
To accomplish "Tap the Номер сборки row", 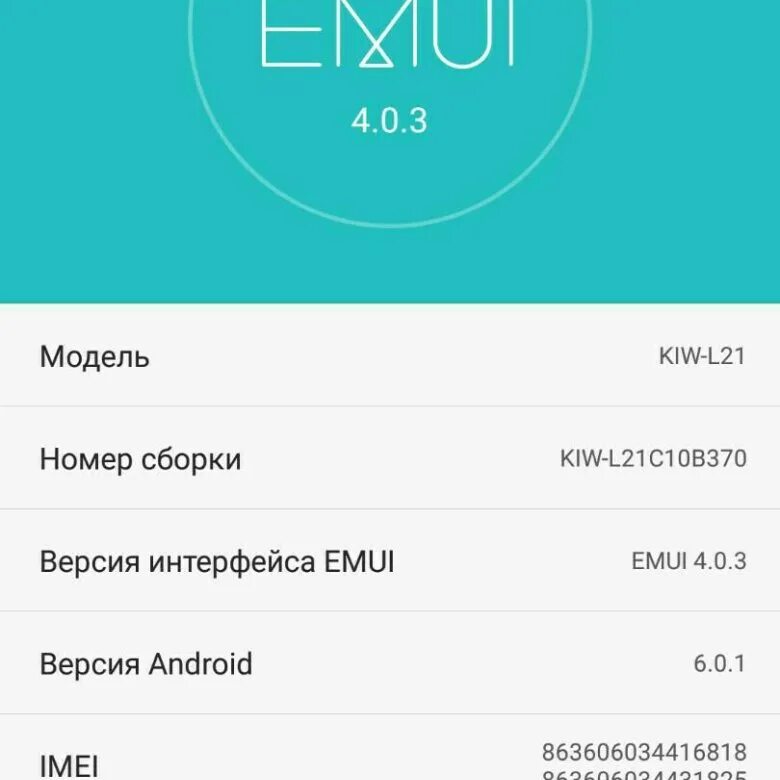I will coord(390,458).
